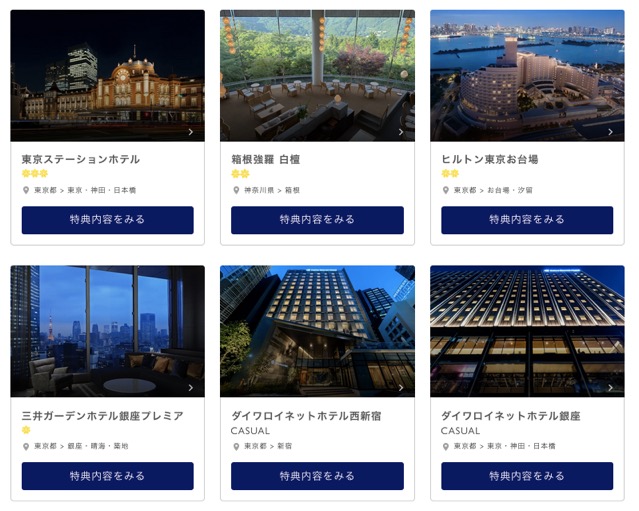Screen dimensions: 639x511
Task: Open the 箱根強羅 白檀 photo
Action: click(x=317, y=76)
